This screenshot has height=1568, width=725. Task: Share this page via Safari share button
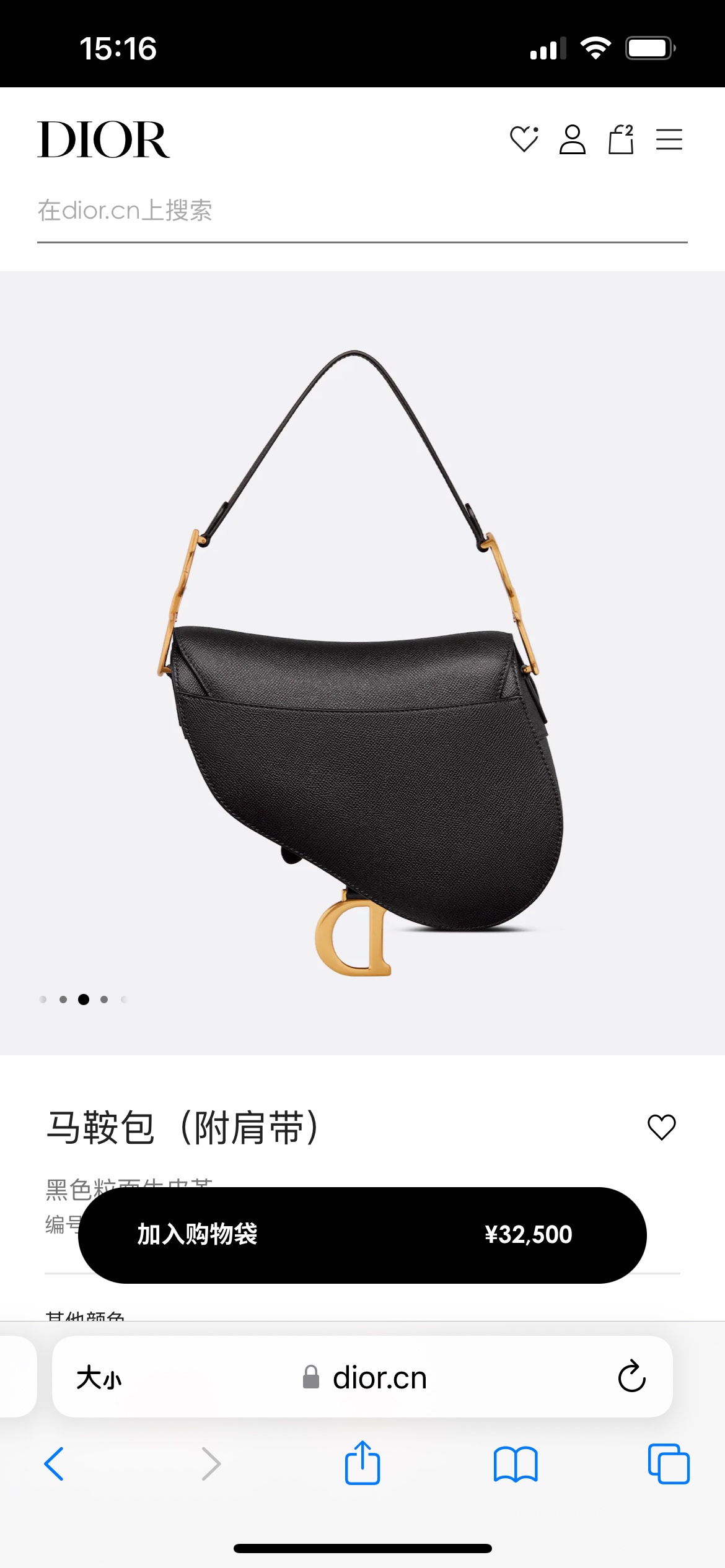click(362, 1464)
